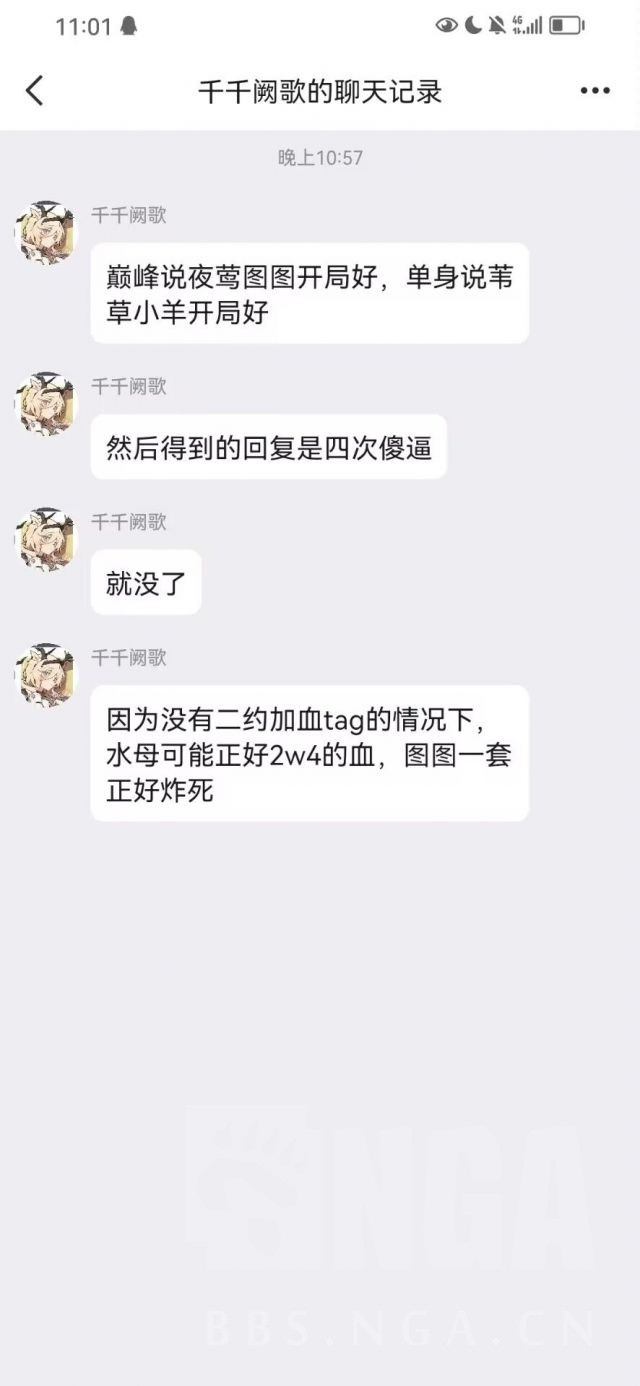
Task: Go back from the chat record
Action: point(35,91)
